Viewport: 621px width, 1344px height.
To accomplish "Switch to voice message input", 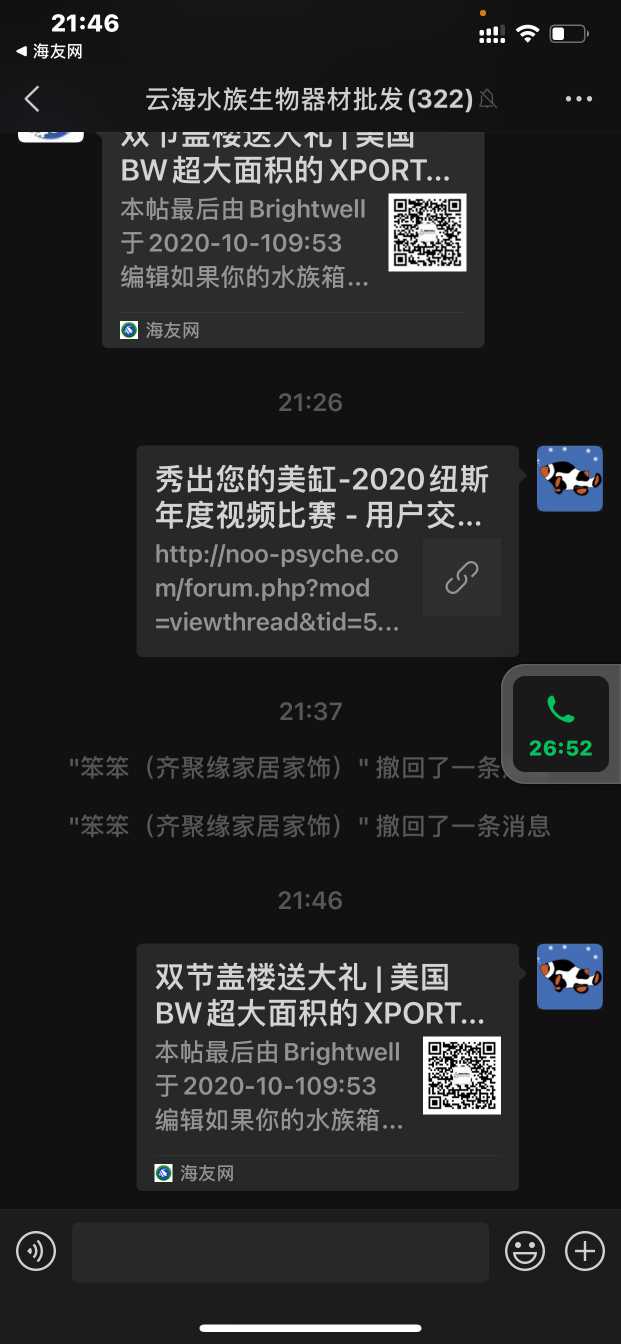I will 36,1251.
